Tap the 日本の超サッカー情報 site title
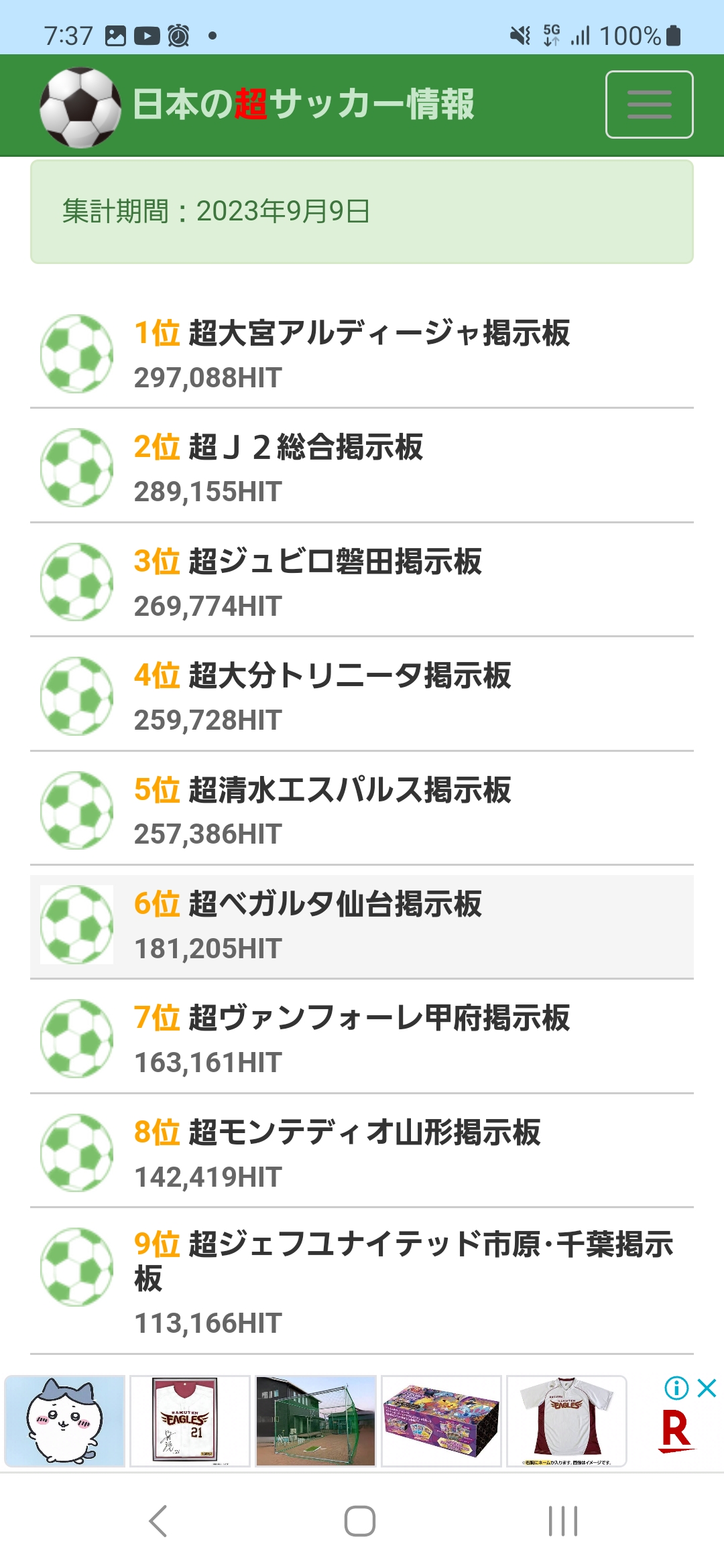The height and width of the screenshot is (1568, 724). (303, 105)
